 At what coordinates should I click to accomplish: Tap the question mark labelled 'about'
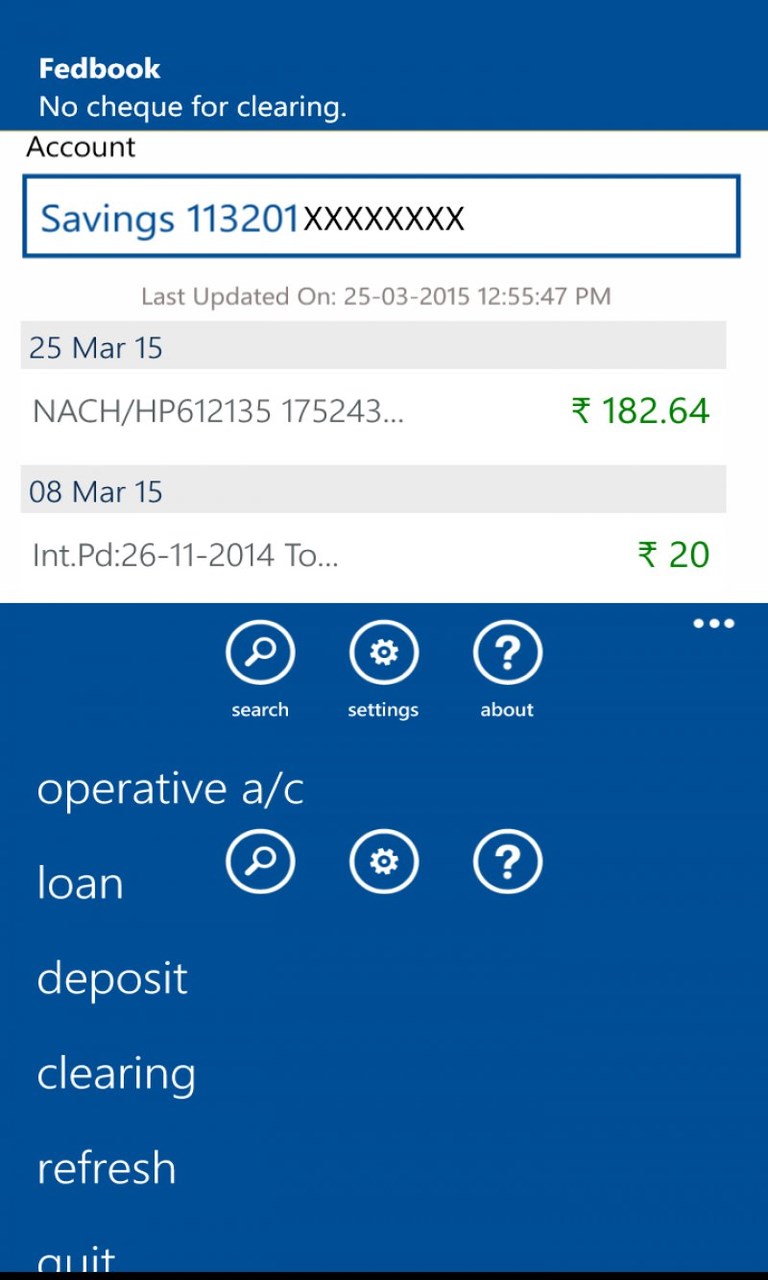pos(507,653)
